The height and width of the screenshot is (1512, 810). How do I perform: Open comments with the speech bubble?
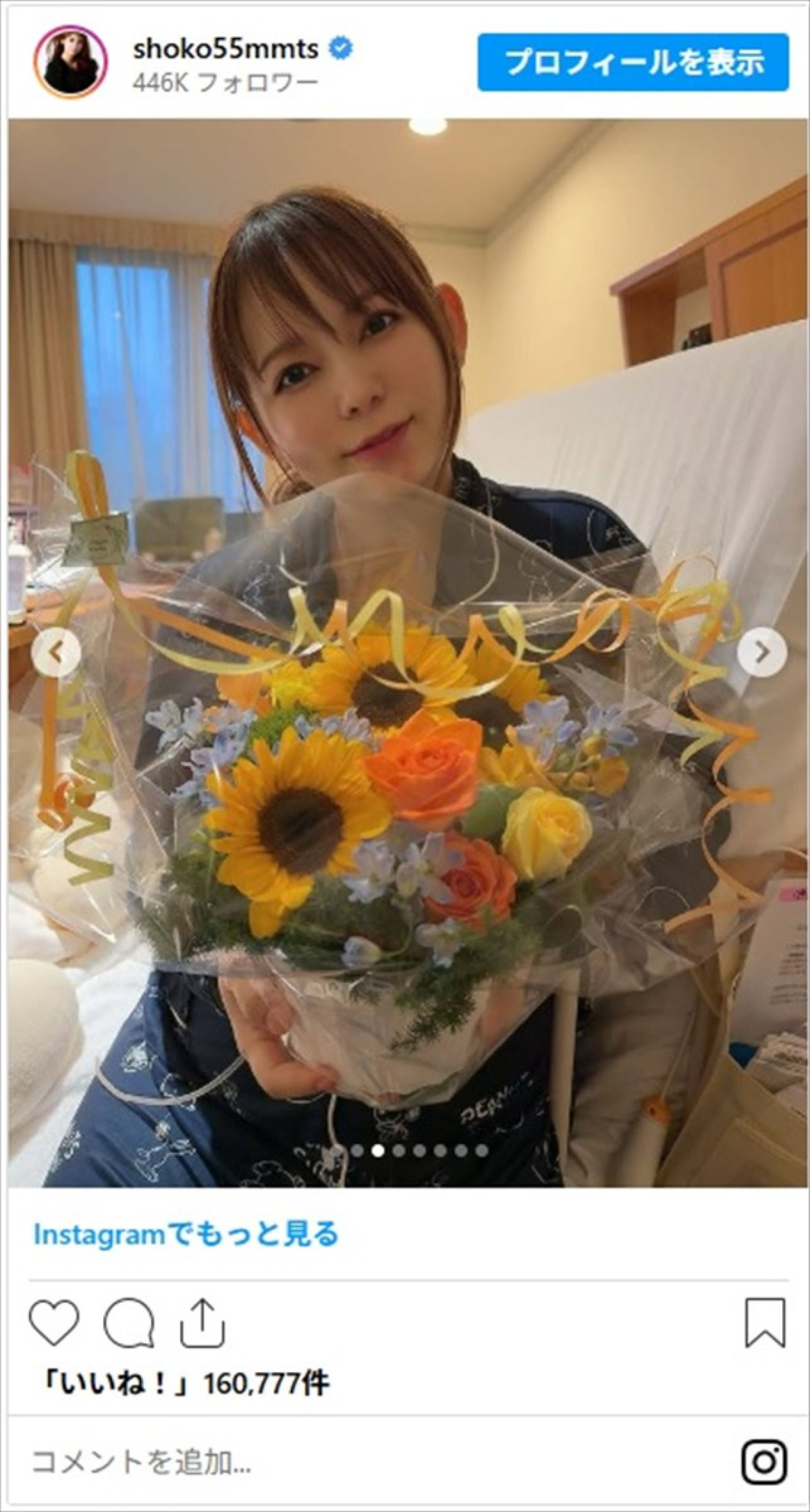point(129,1322)
